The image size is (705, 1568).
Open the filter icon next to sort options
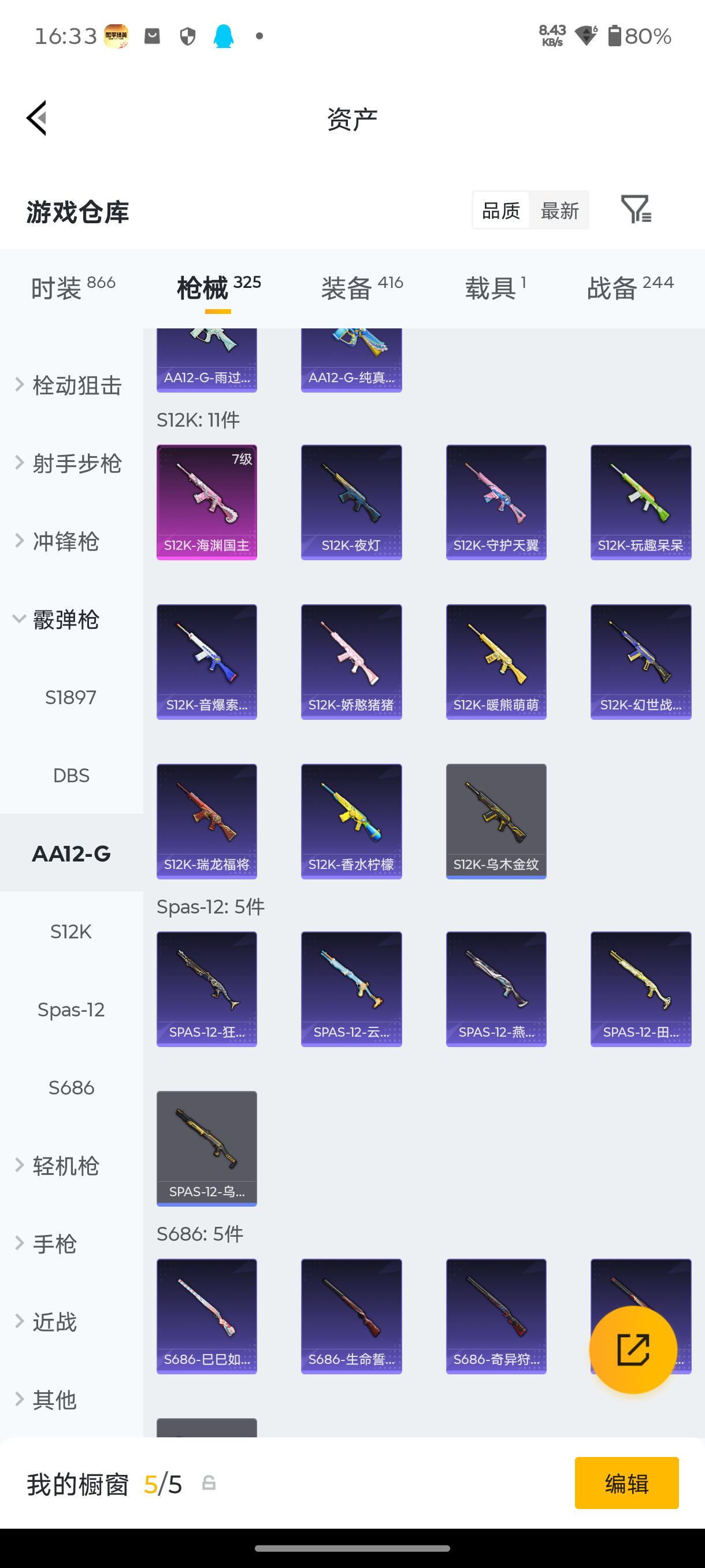click(636, 209)
